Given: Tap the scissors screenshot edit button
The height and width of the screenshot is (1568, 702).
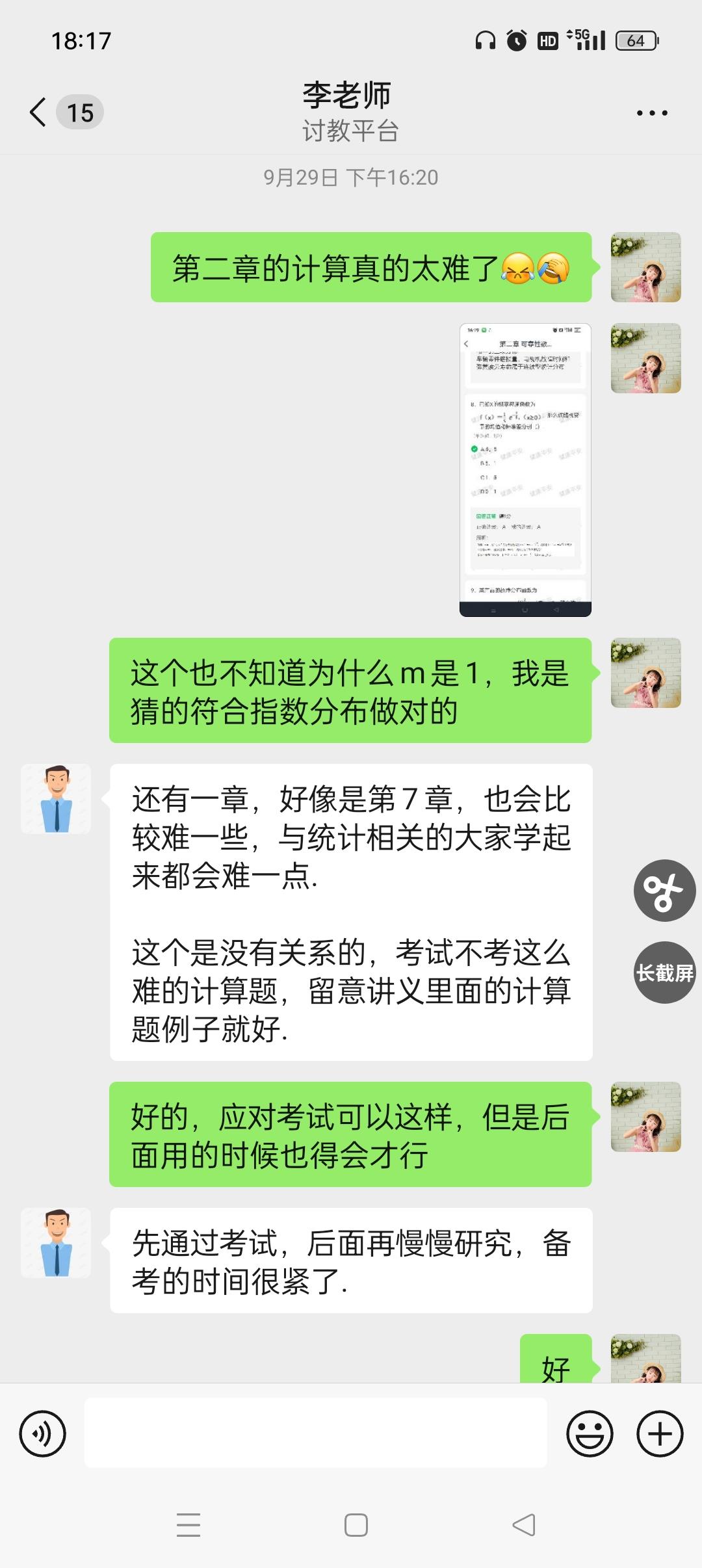Looking at the screenshot, I should 664,891.
